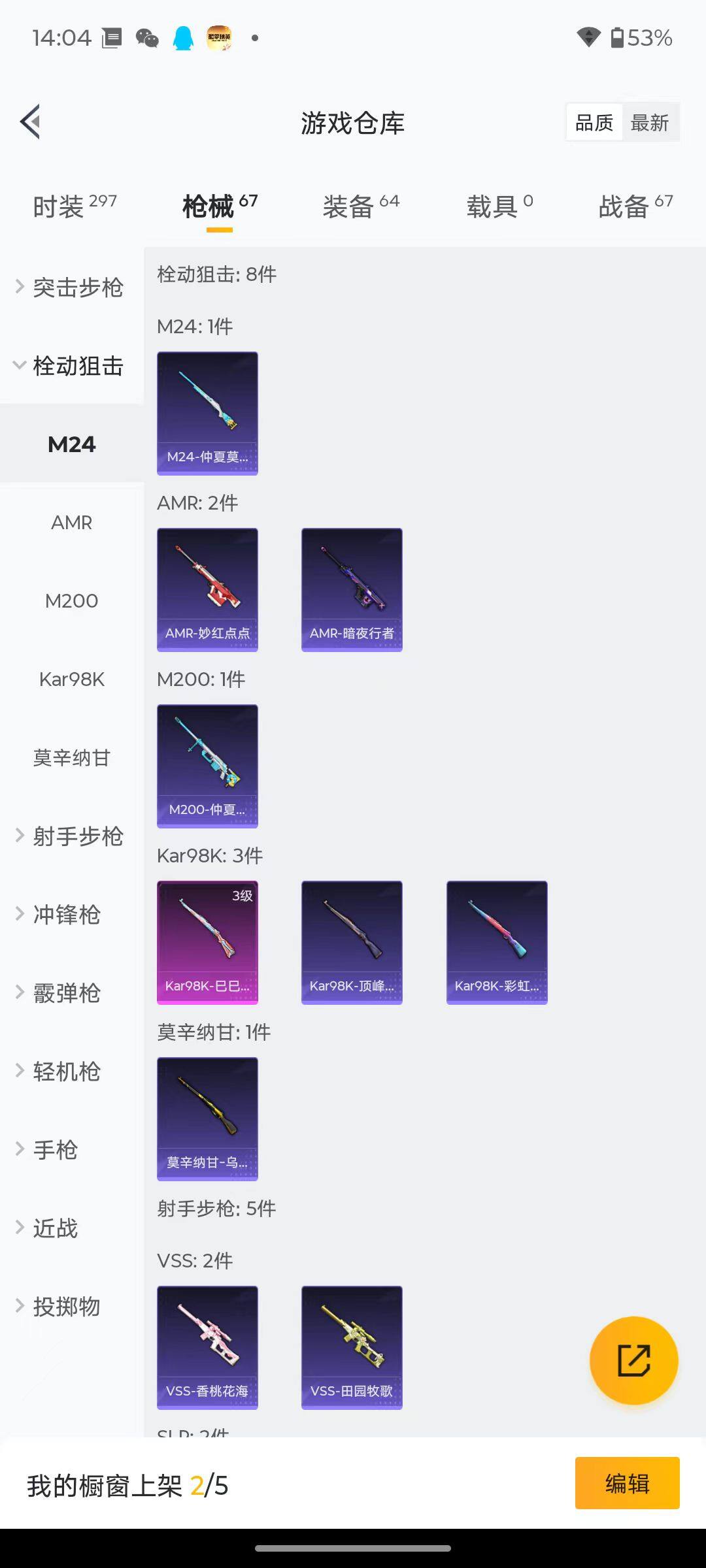This screenshot has height=1568, width=706.
Task: Collapse the 栓动狙击 category
Action: [72, 366]
